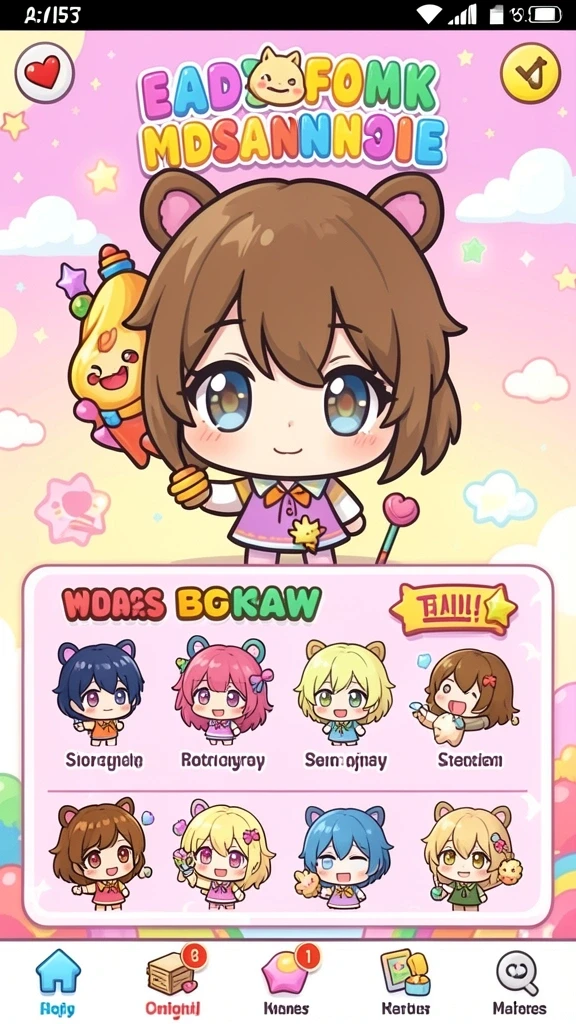The height and width of the screenshot is (1024, 576).
Task: Tap the red heart icon
Action: pyautogui.click(x=44, y=72)
